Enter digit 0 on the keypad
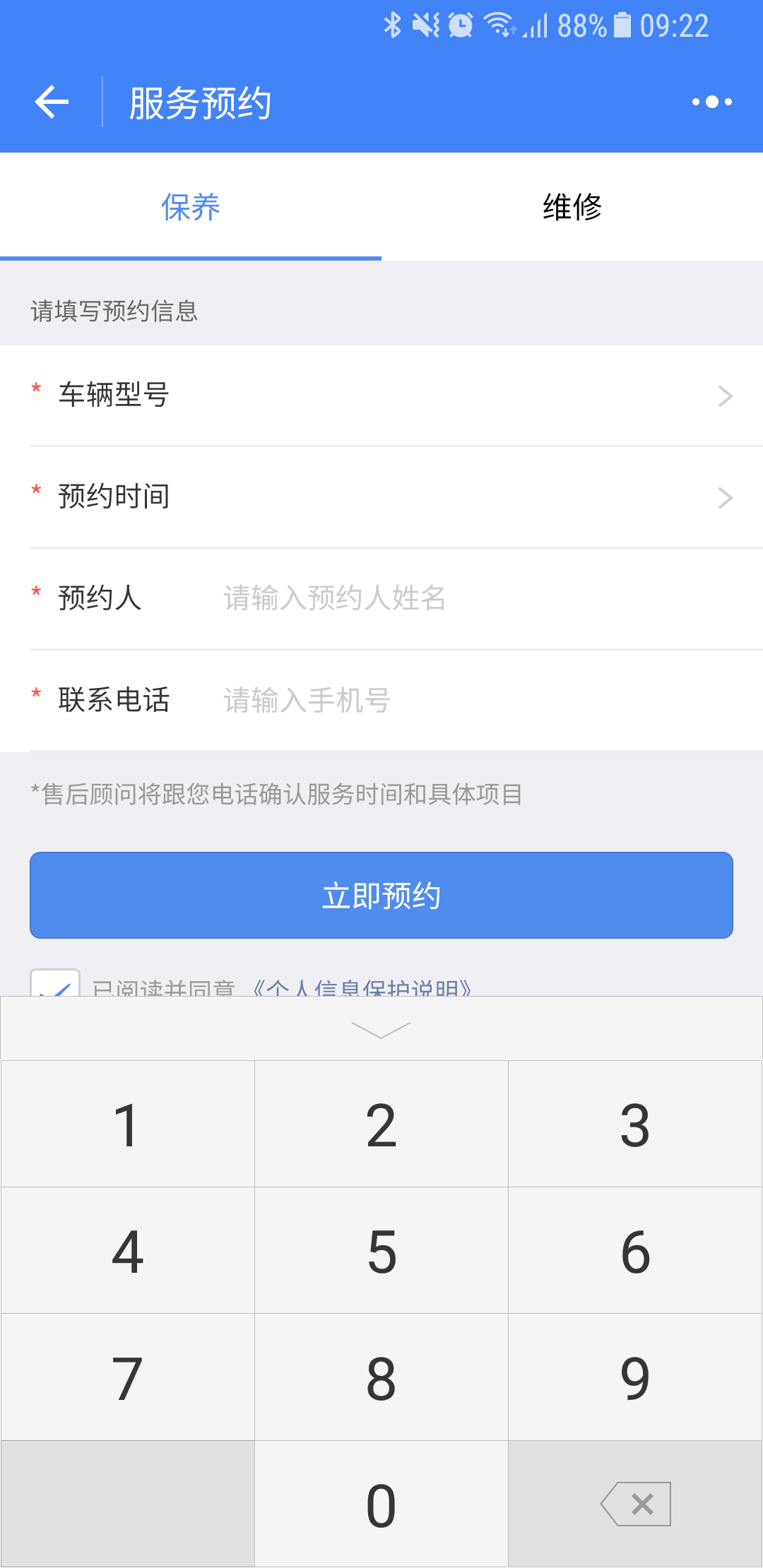The width and height of the screenshot is (763, 1568). tap(381, 1504)
